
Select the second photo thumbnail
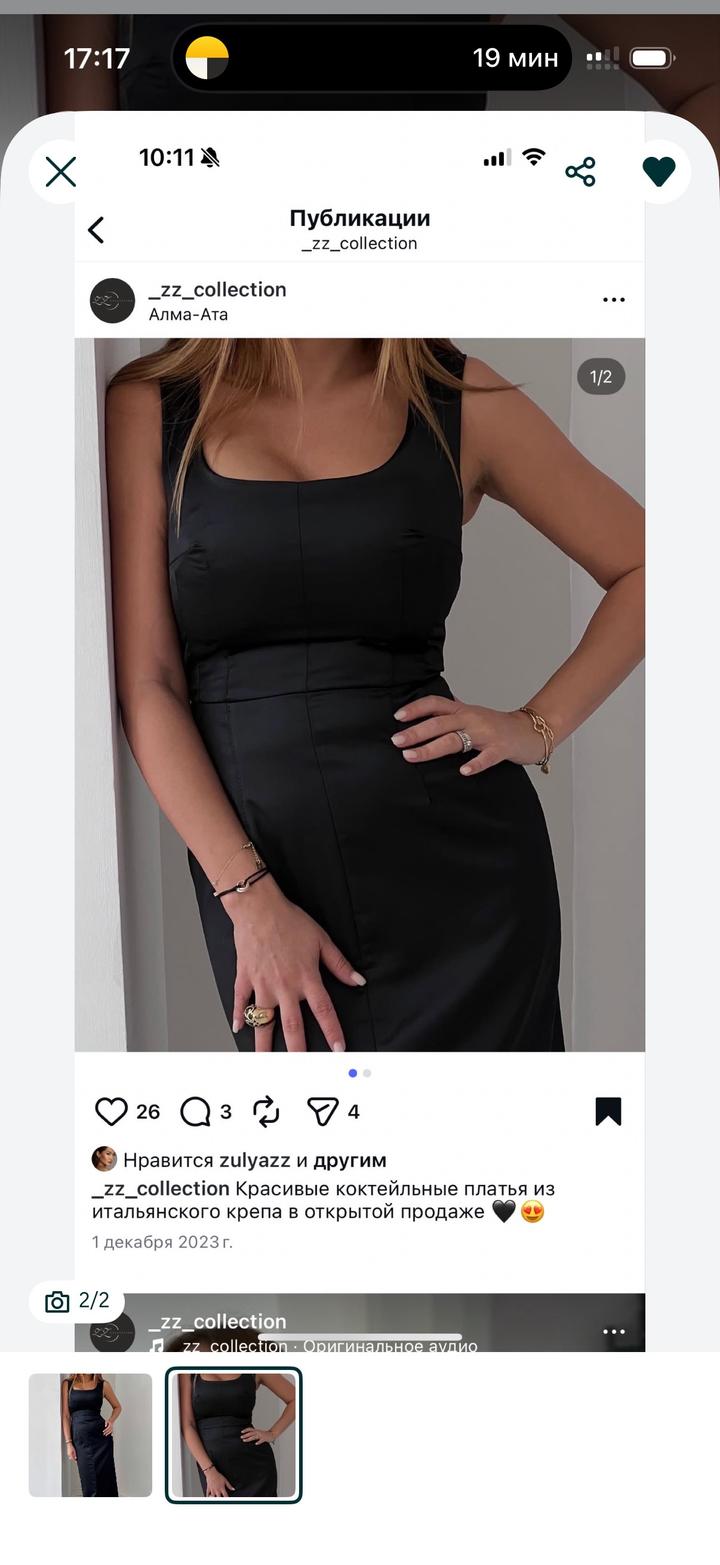233,1435
